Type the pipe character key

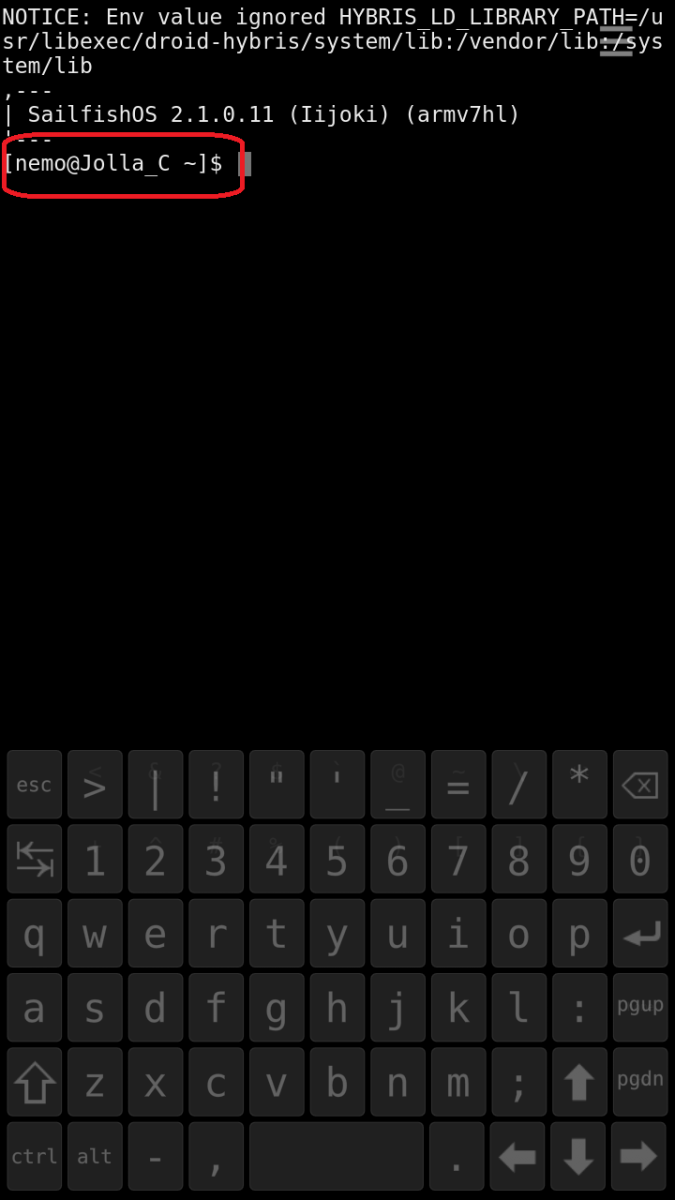coord(155,786)
